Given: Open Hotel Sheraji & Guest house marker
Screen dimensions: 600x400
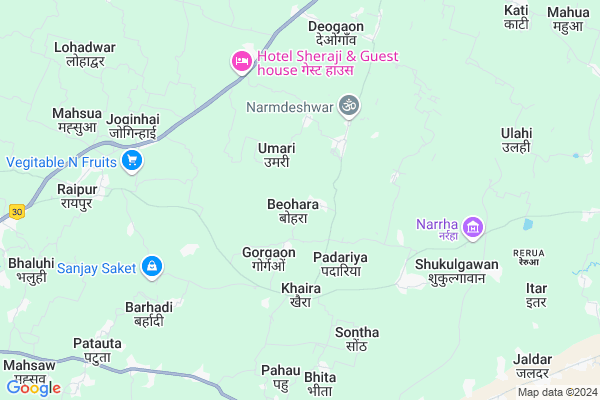Looking at the screenshot, I should 241,63.
